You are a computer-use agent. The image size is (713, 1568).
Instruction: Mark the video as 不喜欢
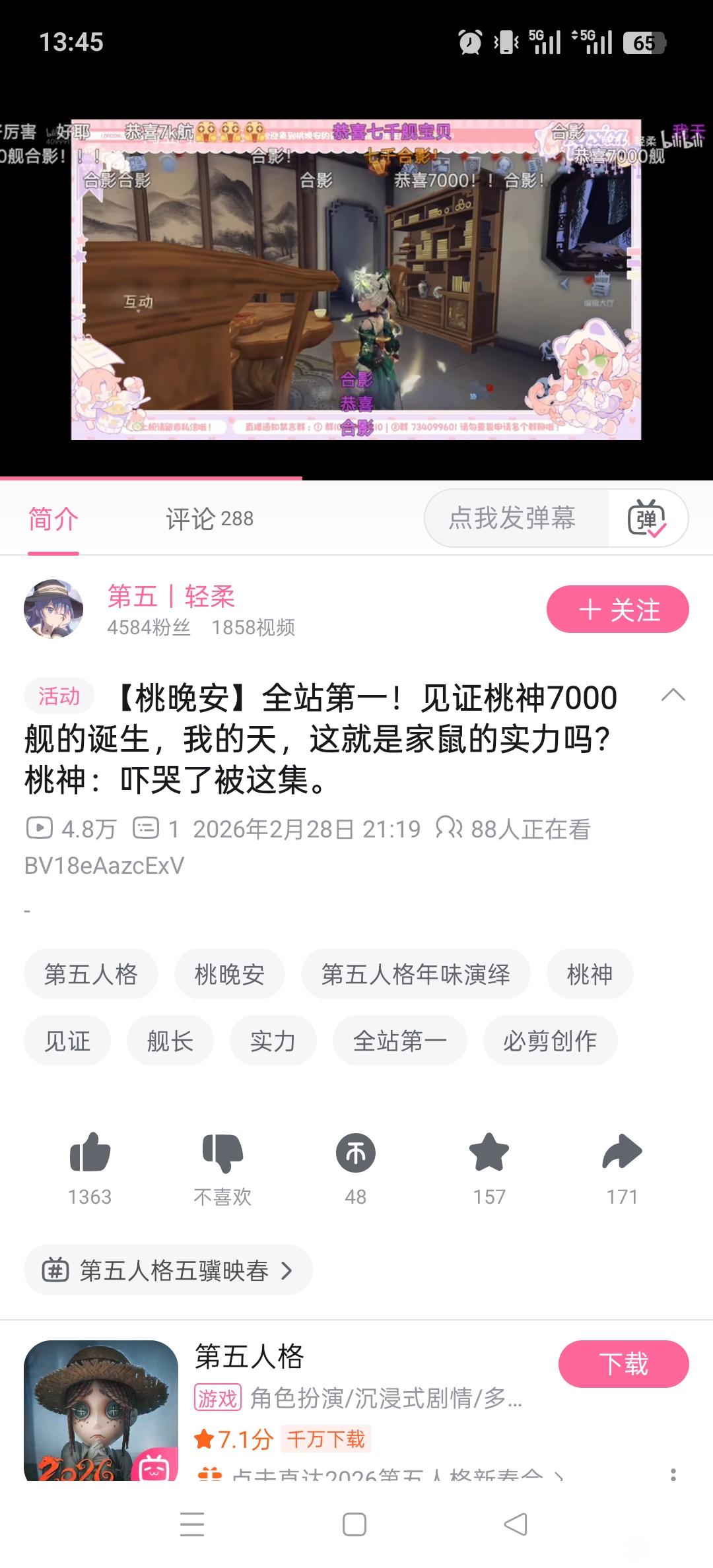tap(222, 1153)
